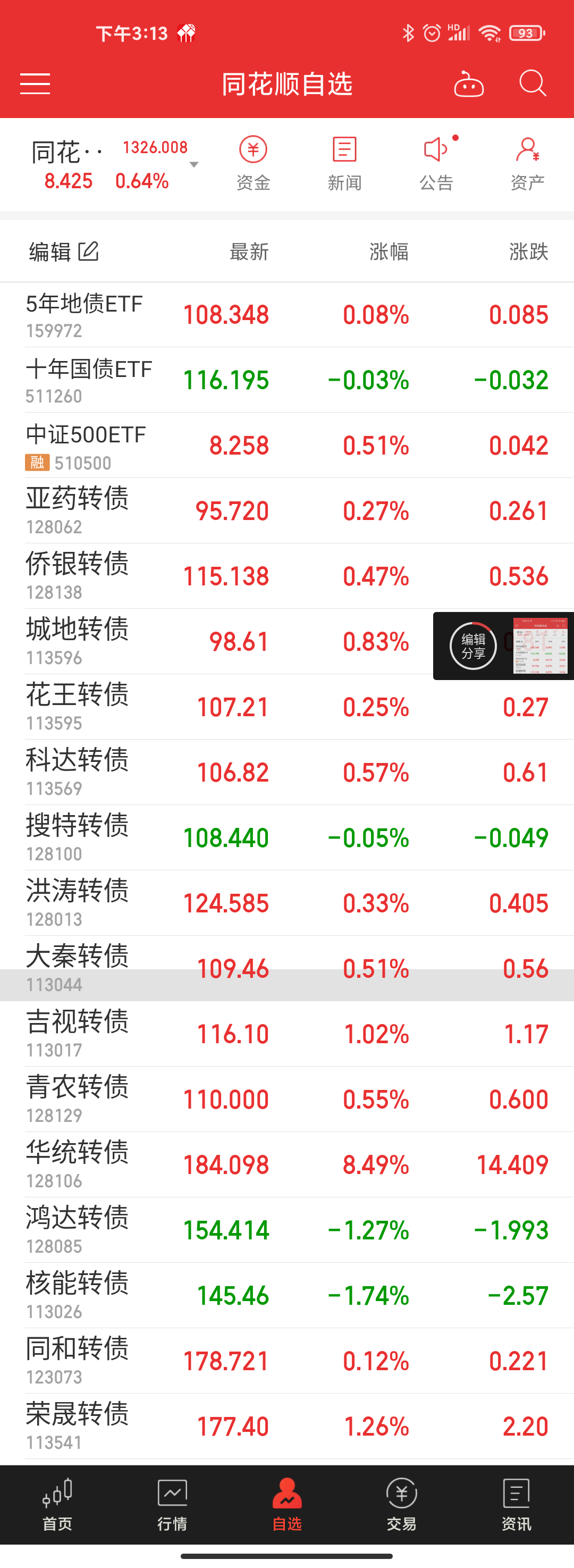Expand the index dropdown arrow
Screen dimensions: 574x1568
coord(193,164)
